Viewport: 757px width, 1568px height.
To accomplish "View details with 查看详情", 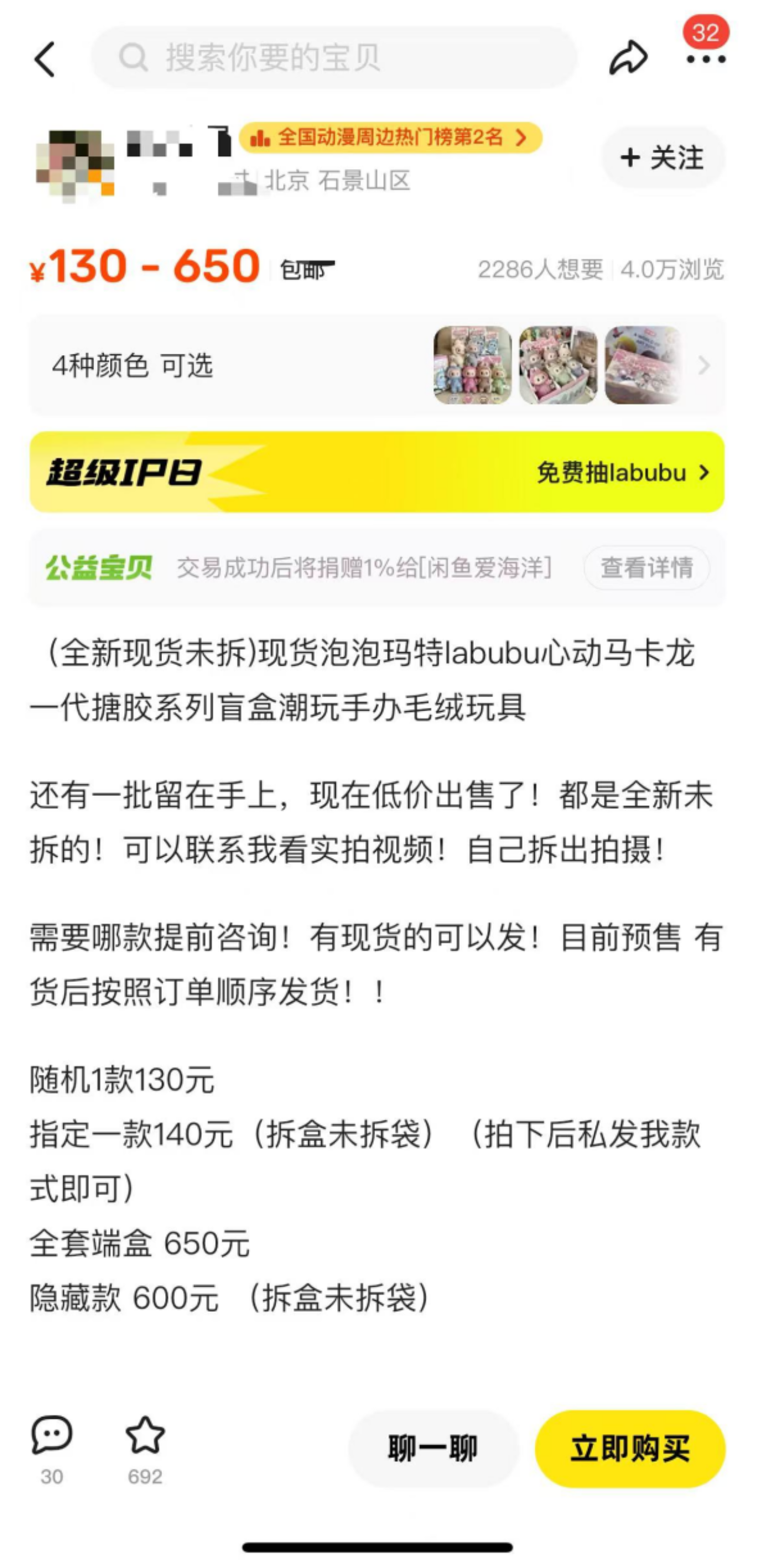I will pyautogui.click(x=646, y=568).
